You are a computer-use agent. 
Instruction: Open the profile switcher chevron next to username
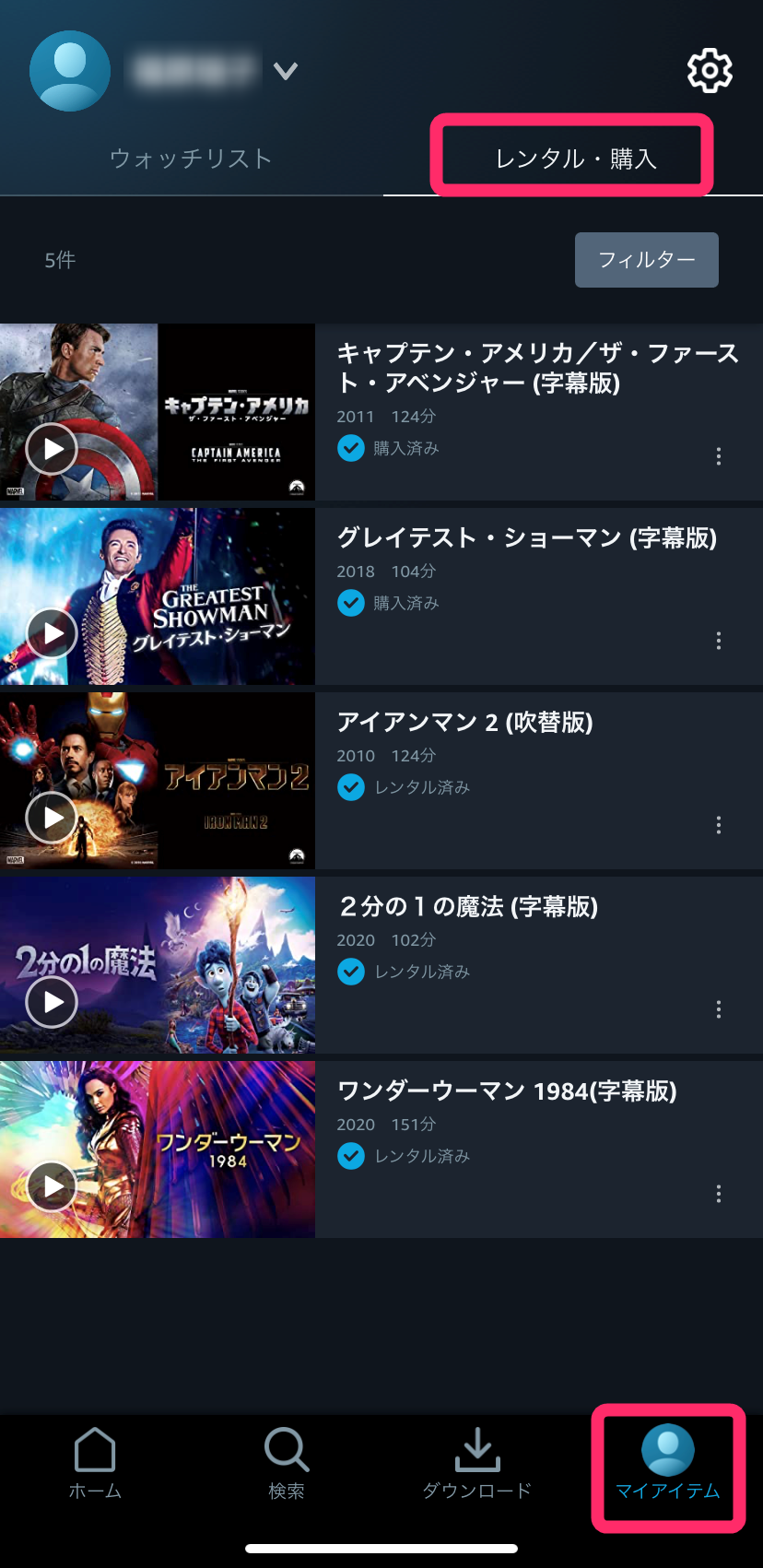click(286, 70)
